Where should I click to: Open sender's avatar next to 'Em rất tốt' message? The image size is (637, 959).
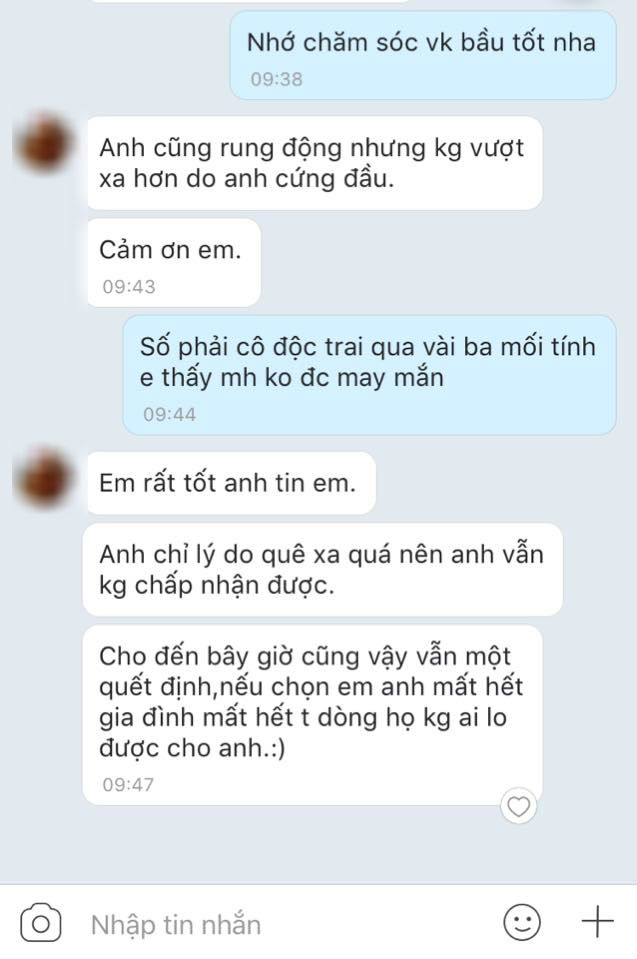(42, 482)
